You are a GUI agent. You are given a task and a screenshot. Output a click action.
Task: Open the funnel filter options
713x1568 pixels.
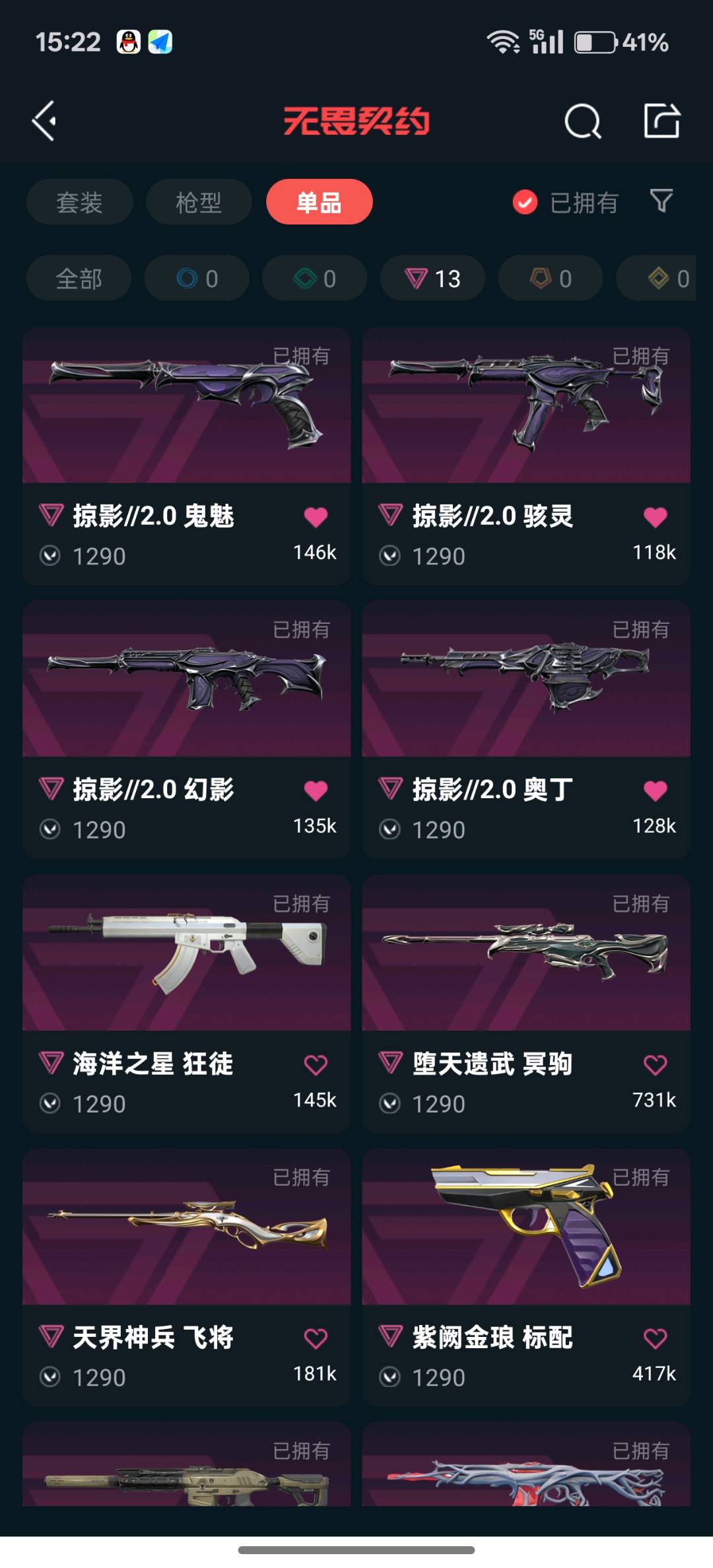[x=661, y=201]
